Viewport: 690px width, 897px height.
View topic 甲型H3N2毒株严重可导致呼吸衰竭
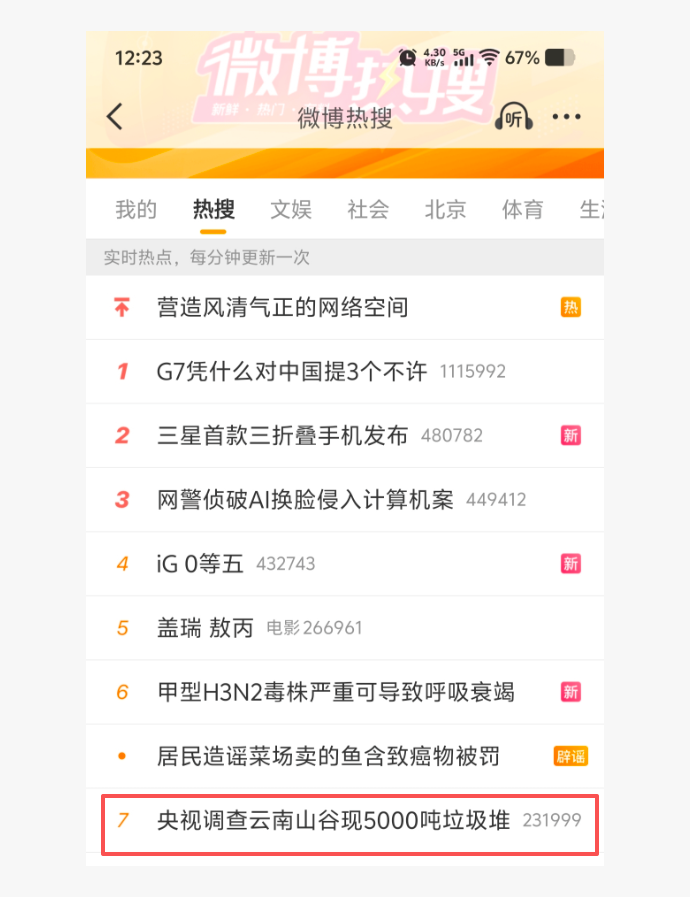(336, 692)
